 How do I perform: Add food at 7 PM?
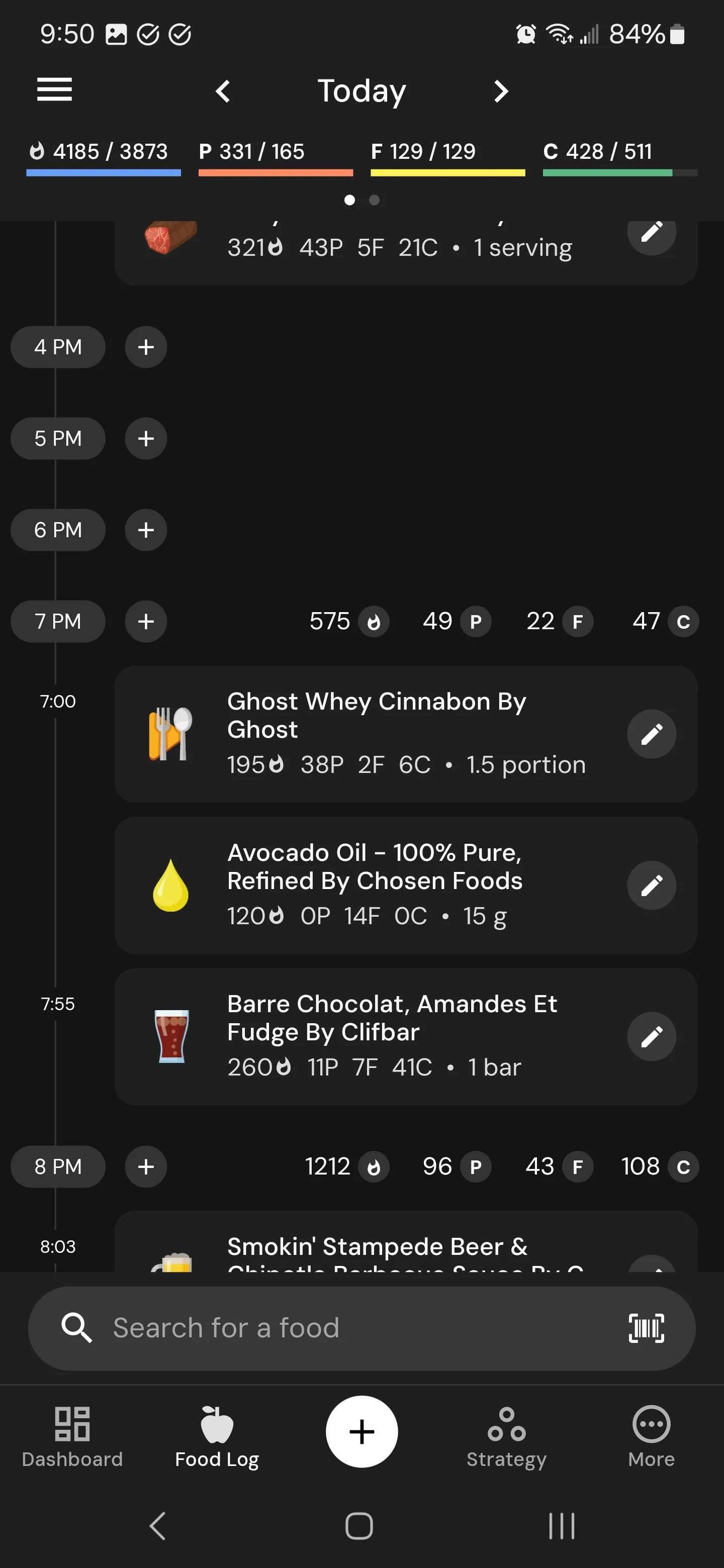[x=145, y=621]
